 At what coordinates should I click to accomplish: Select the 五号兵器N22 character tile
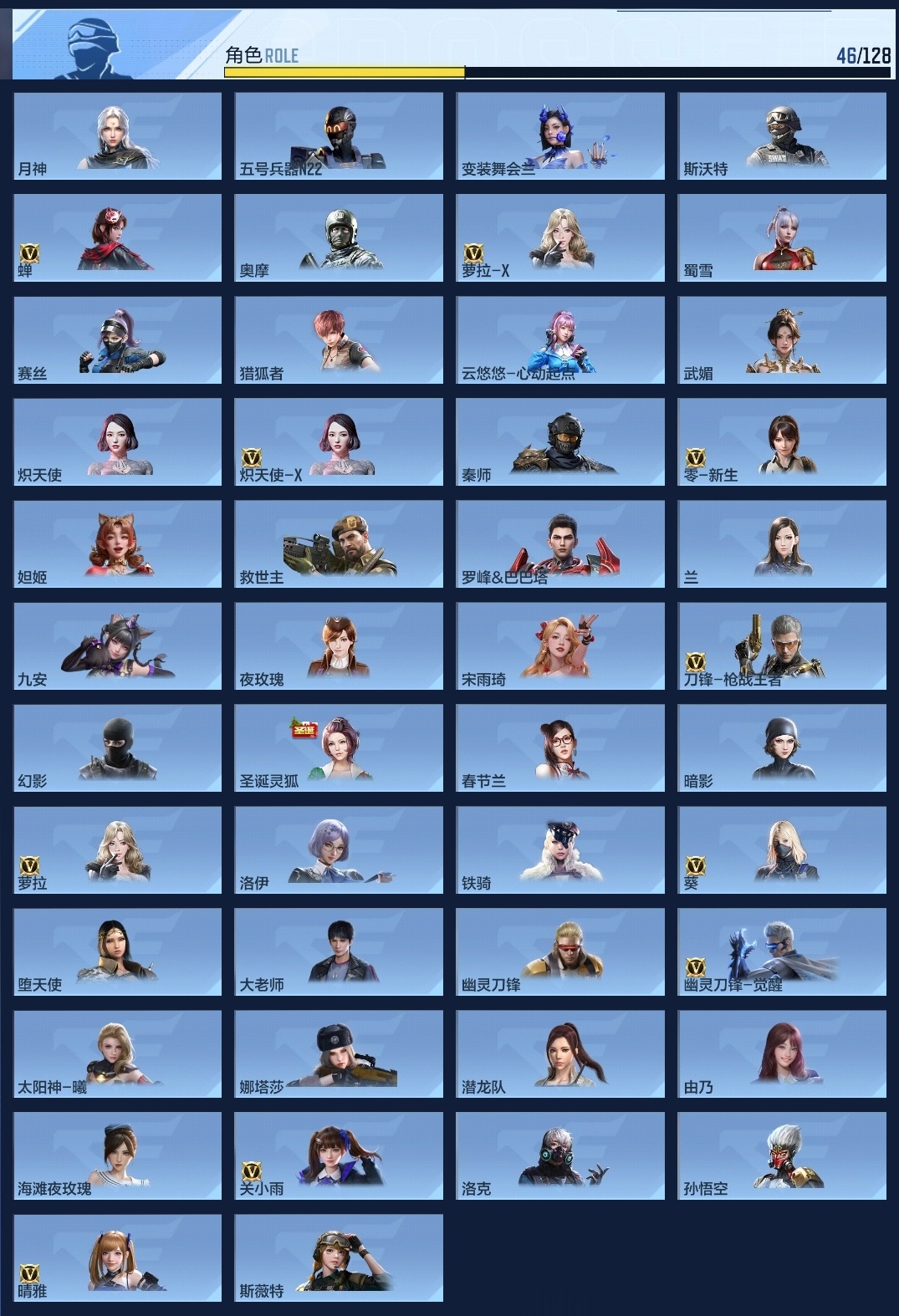(339, 135)
